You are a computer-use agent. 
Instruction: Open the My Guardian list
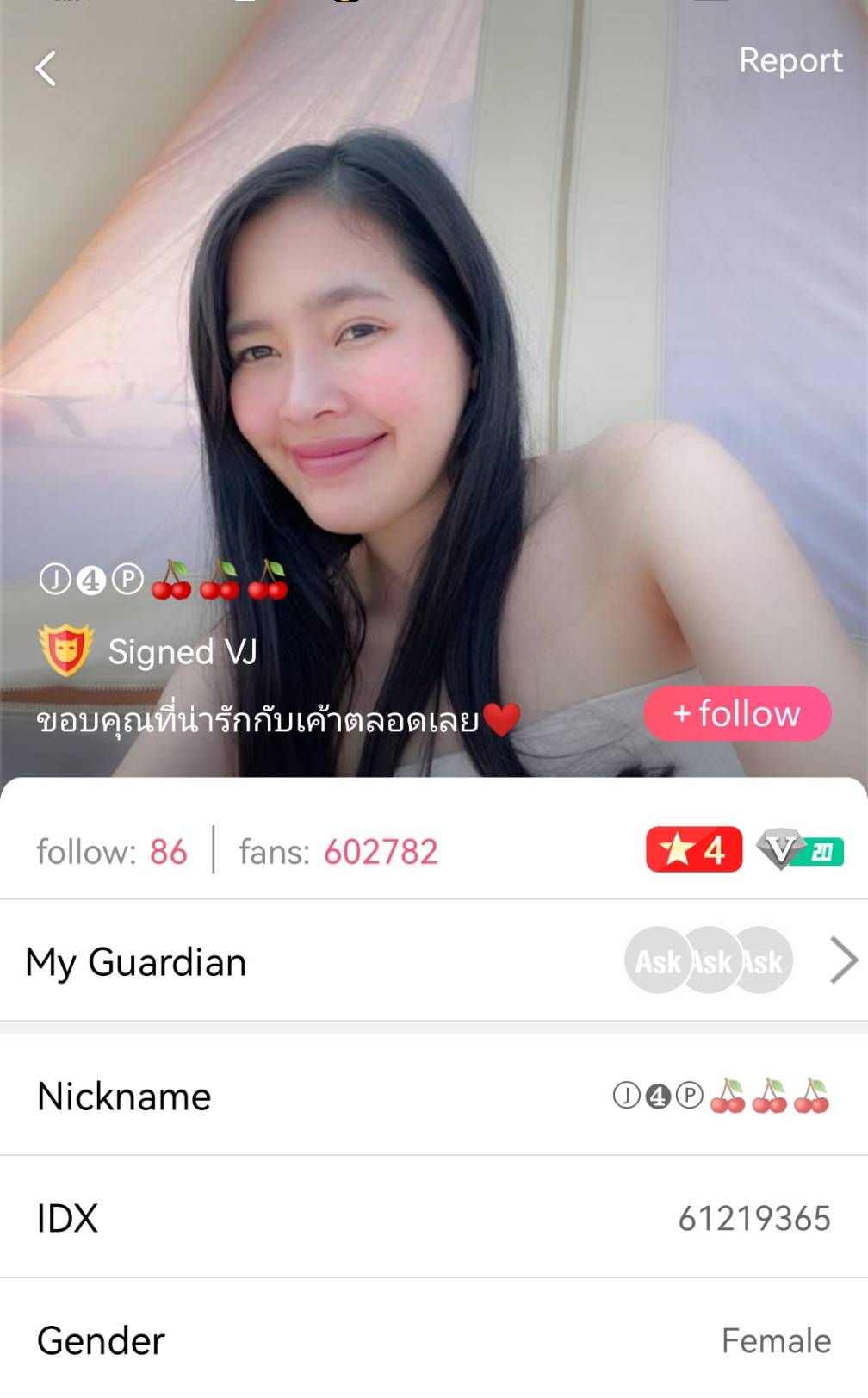[434, 961]
